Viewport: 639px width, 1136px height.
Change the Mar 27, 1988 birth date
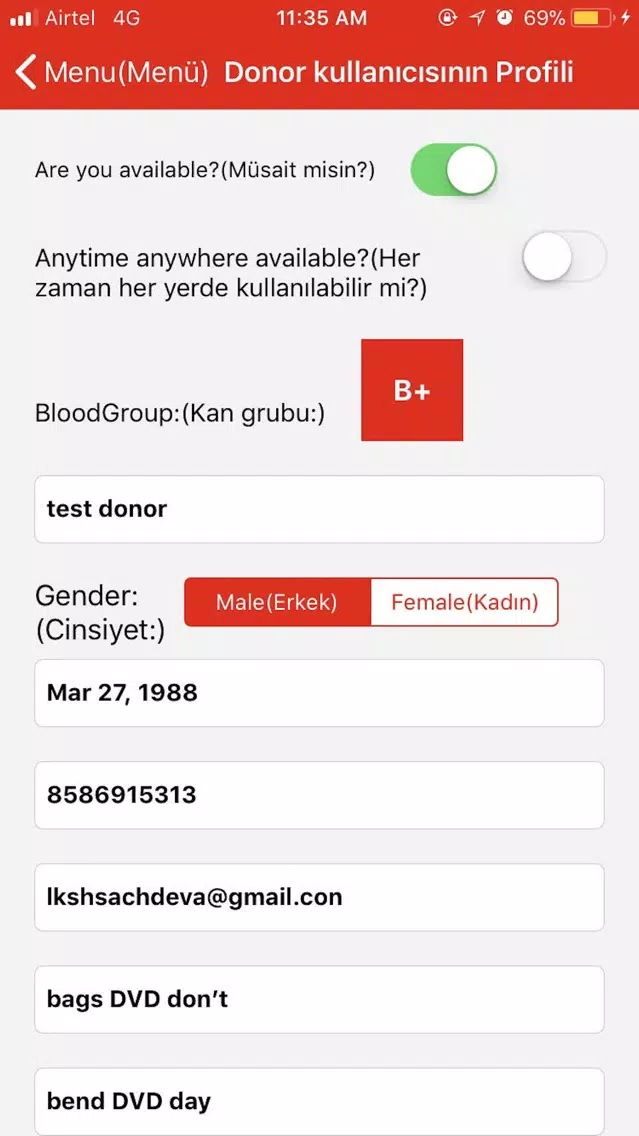[320, 693]
